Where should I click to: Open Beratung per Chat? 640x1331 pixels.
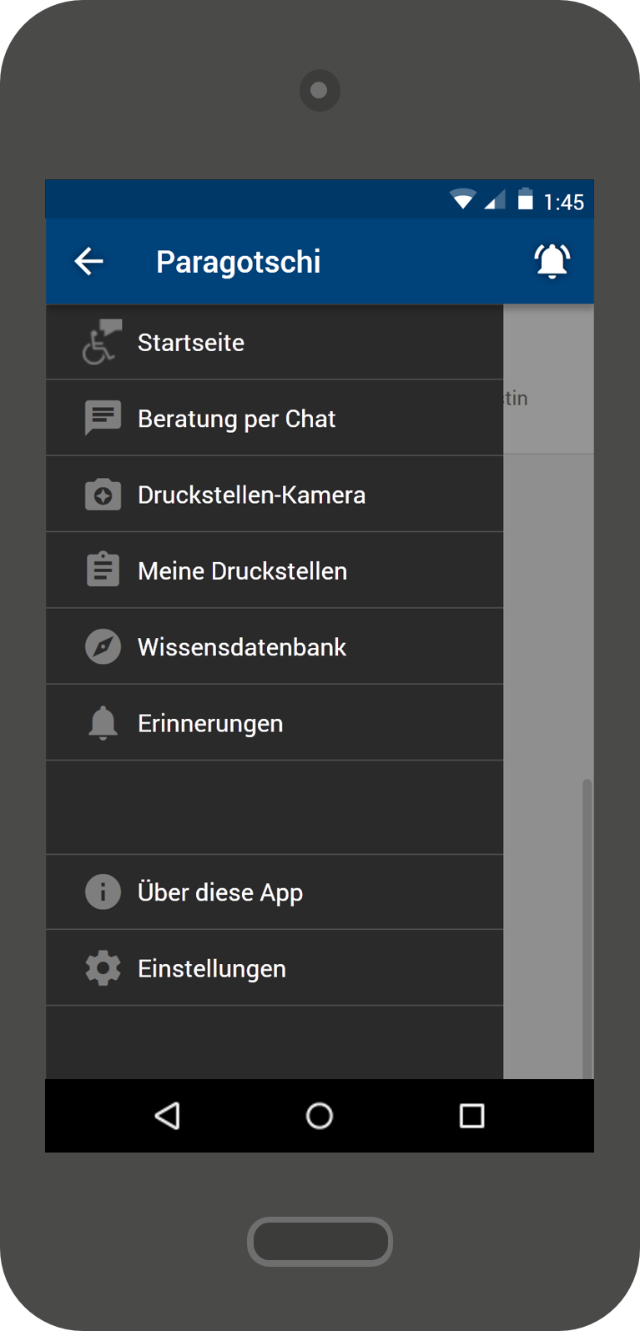point(274,418)
